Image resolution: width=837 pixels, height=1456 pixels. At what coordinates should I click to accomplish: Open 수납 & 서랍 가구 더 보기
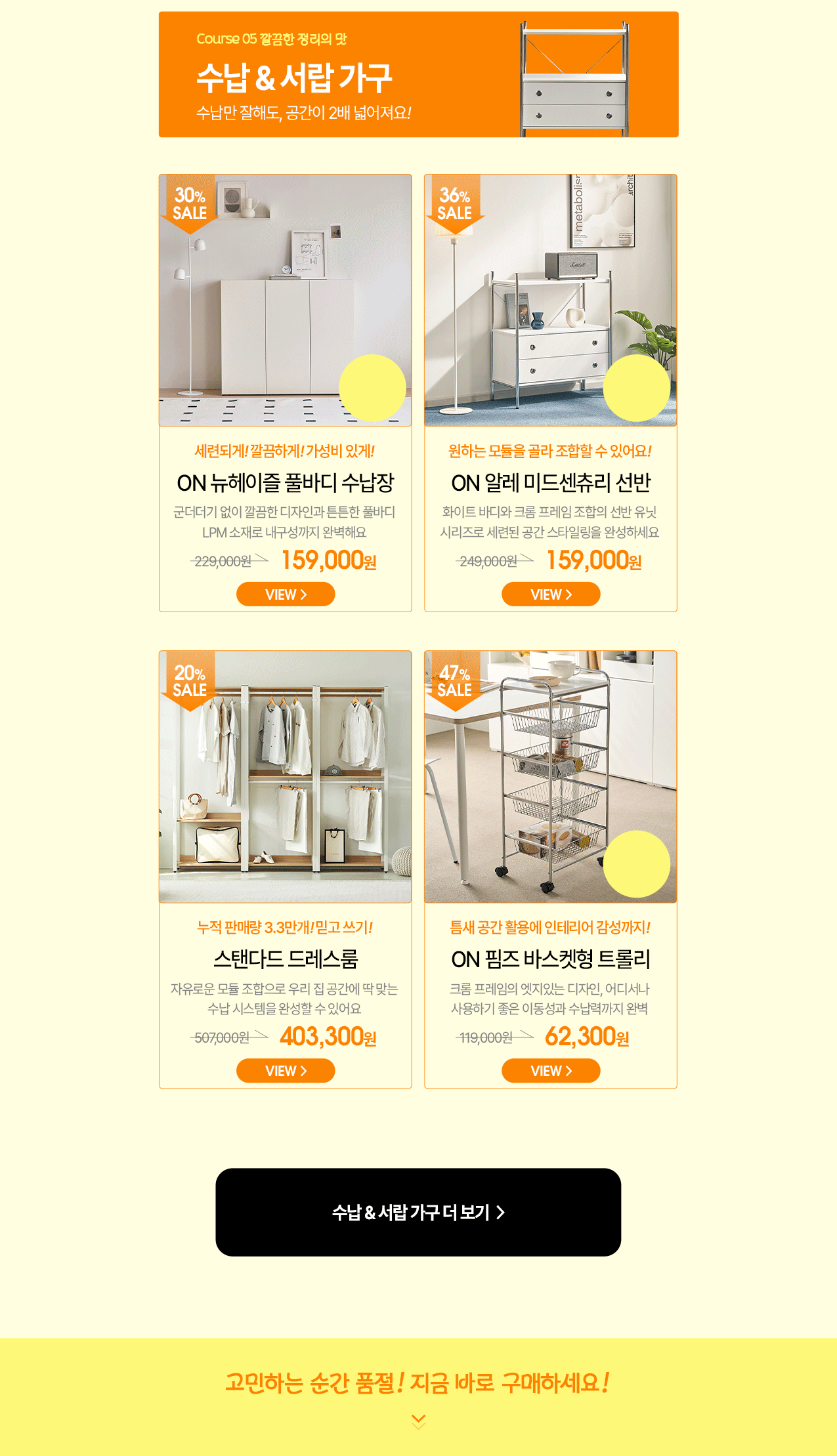pyautogui.click(x=418, y=1212)
